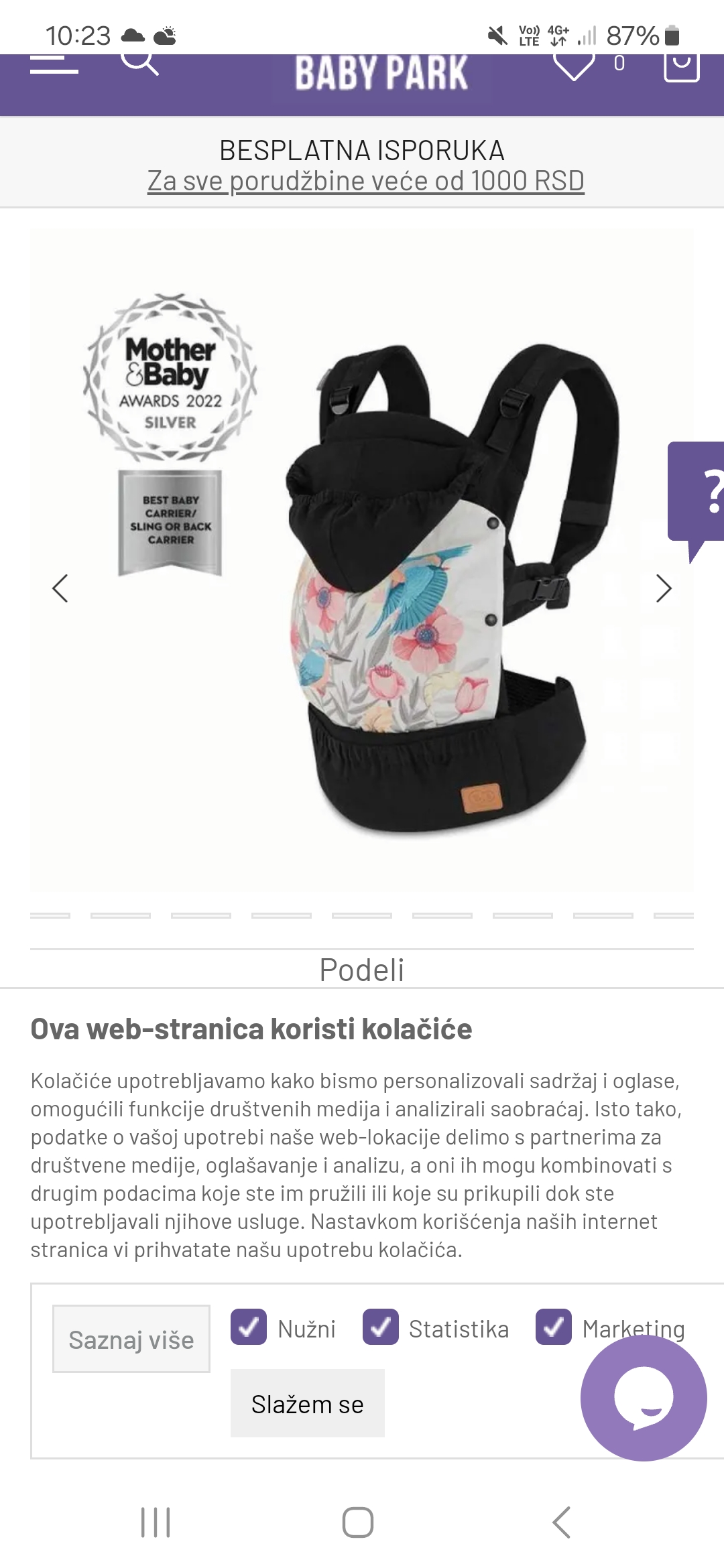Open the shopping cart
724x1568 pixels.
point(681,67)
